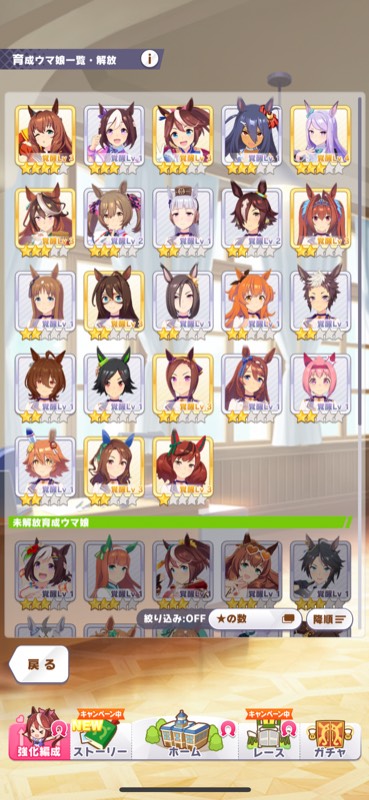369x800 pixels.
Task: Go to the ホーム tab
Action: [x=184, y=735]
